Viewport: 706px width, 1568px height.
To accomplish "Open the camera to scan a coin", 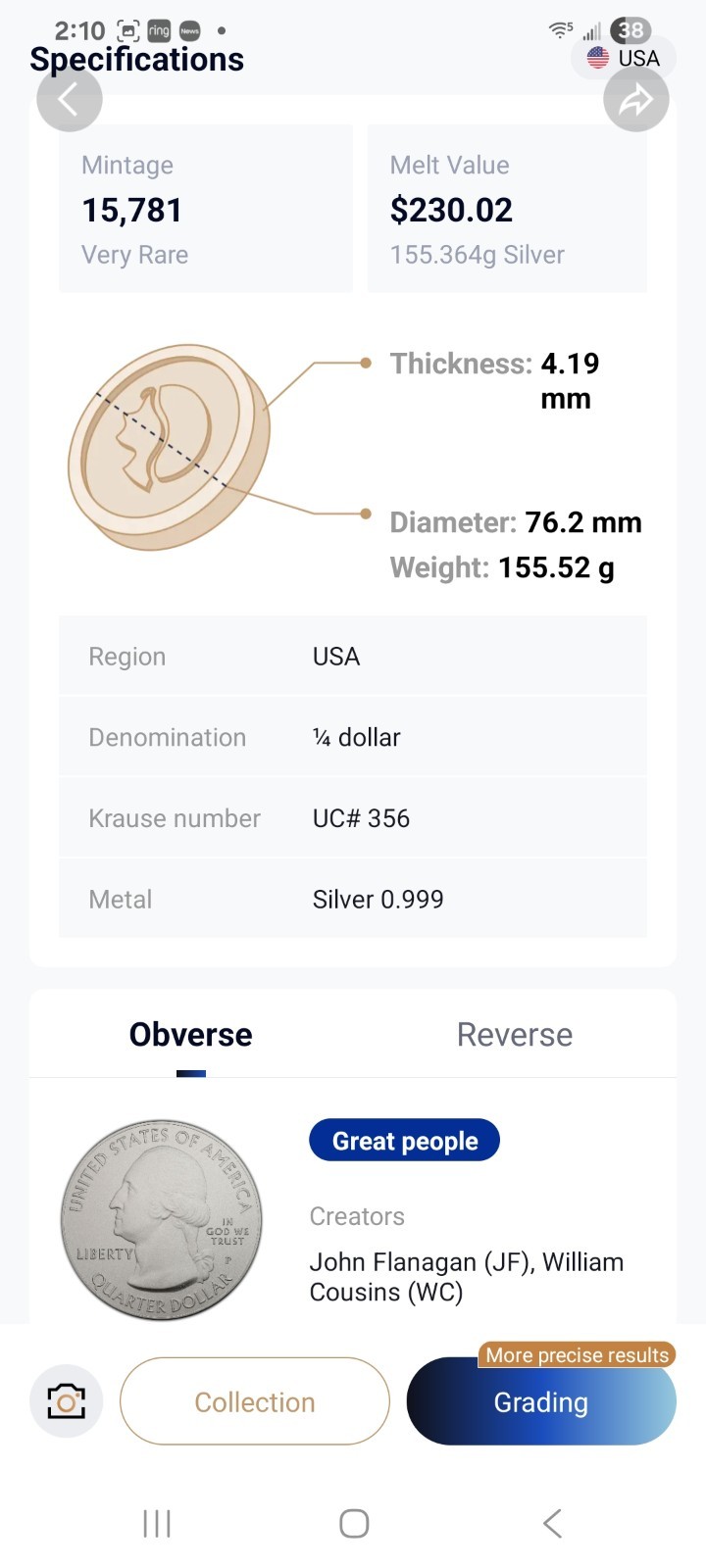I will pos(66,1401).
